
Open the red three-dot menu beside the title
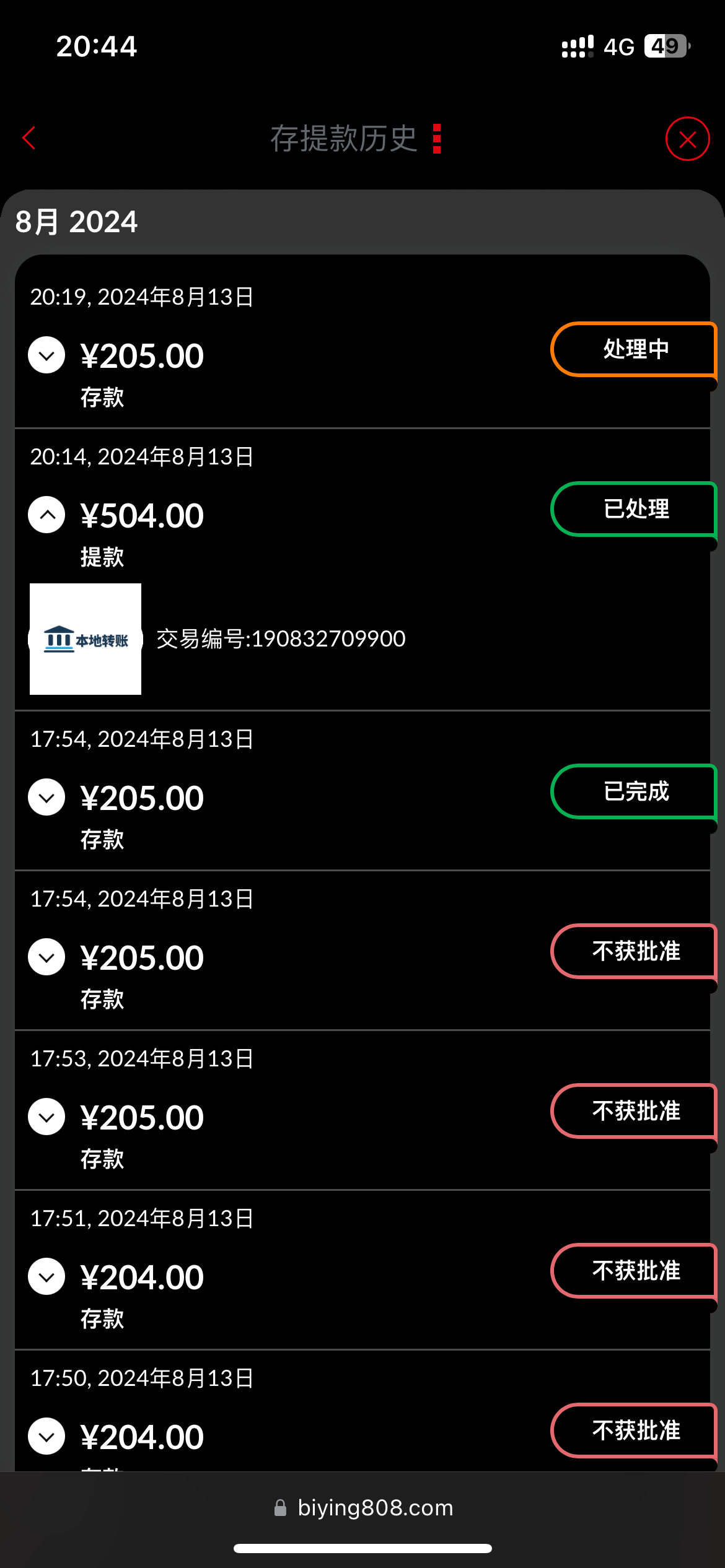click(437, 139)
